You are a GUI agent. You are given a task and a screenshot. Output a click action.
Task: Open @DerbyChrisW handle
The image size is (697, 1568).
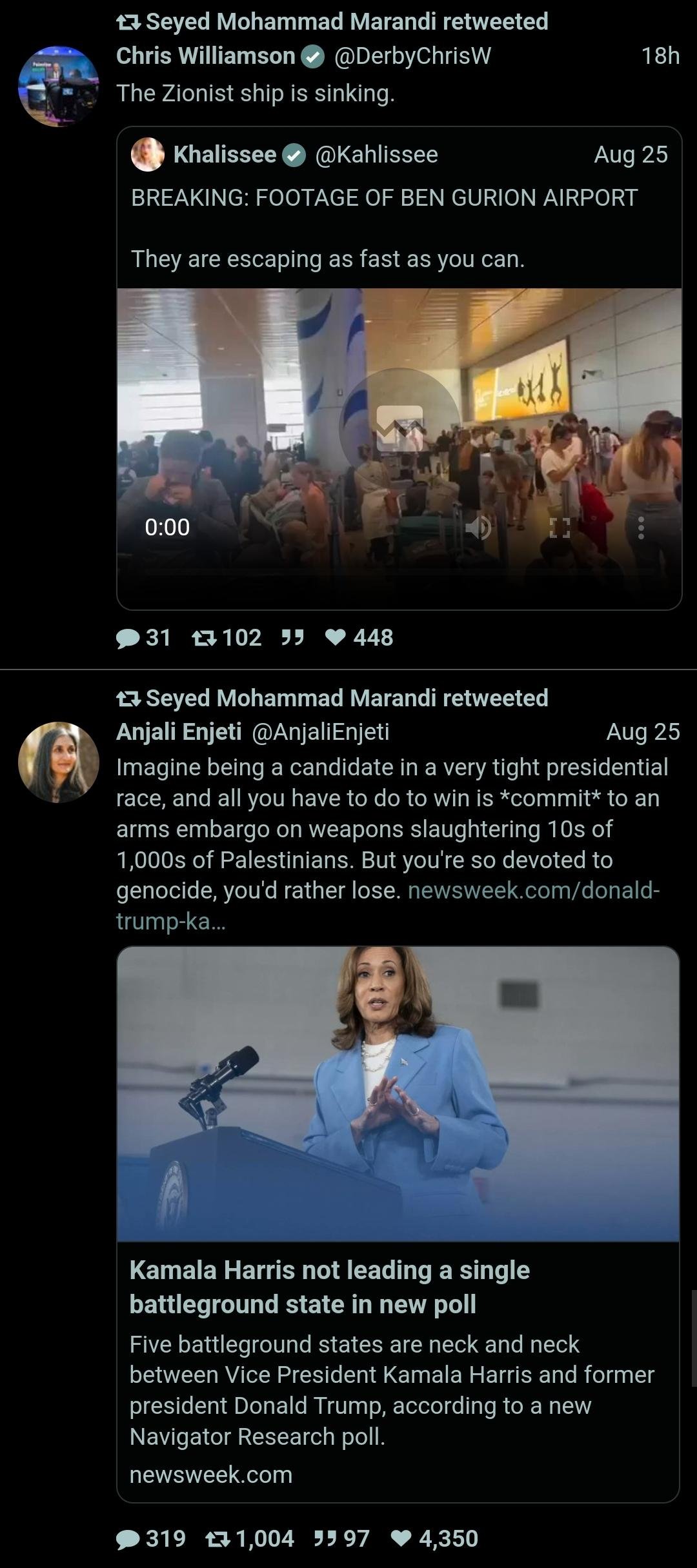click(412, 56)
